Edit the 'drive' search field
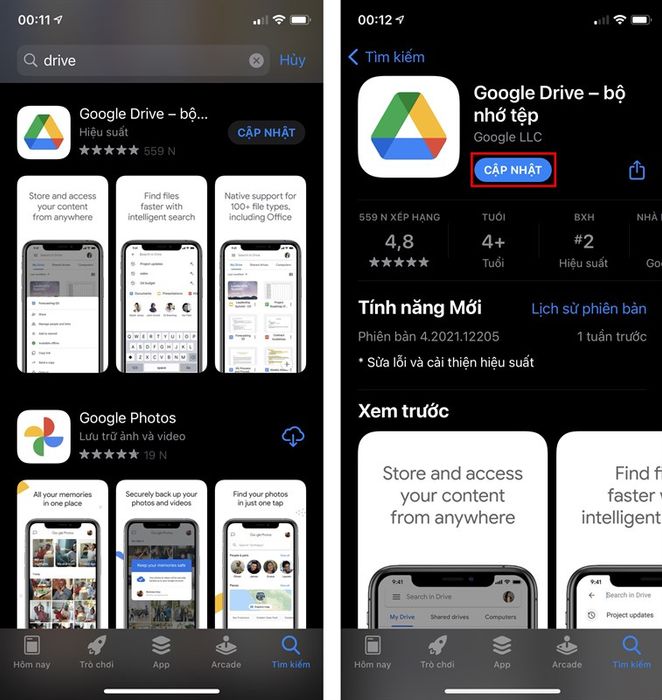This screenshot has height=700, width=662. click(x=140, y=61)
